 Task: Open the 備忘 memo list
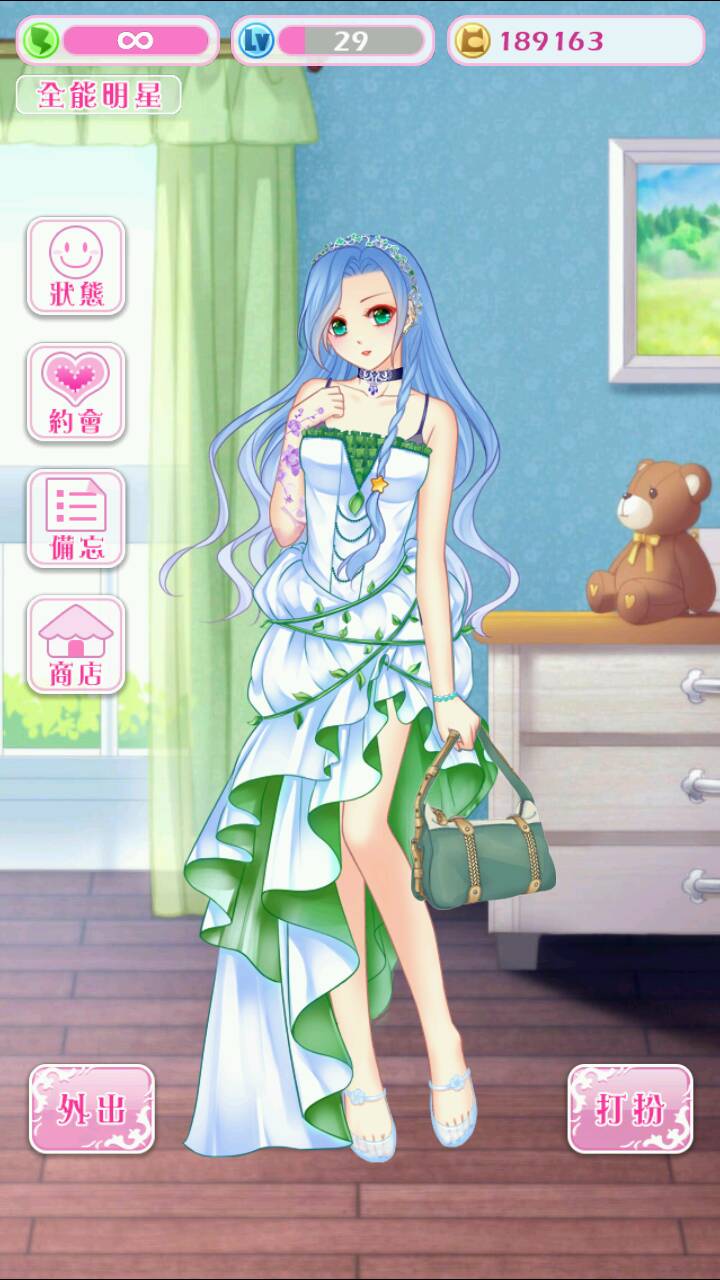[x=76, y=518]
